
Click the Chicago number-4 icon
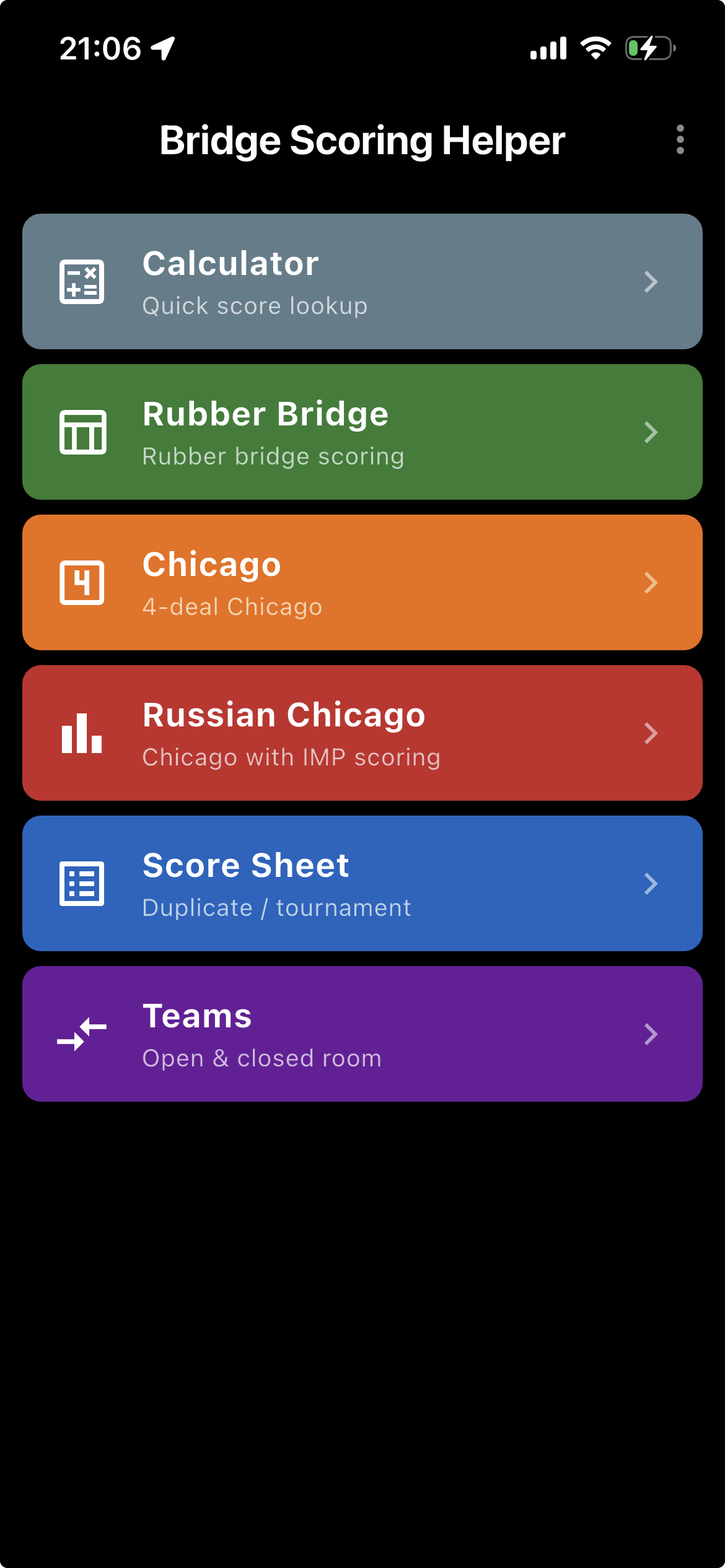[82, 582]
